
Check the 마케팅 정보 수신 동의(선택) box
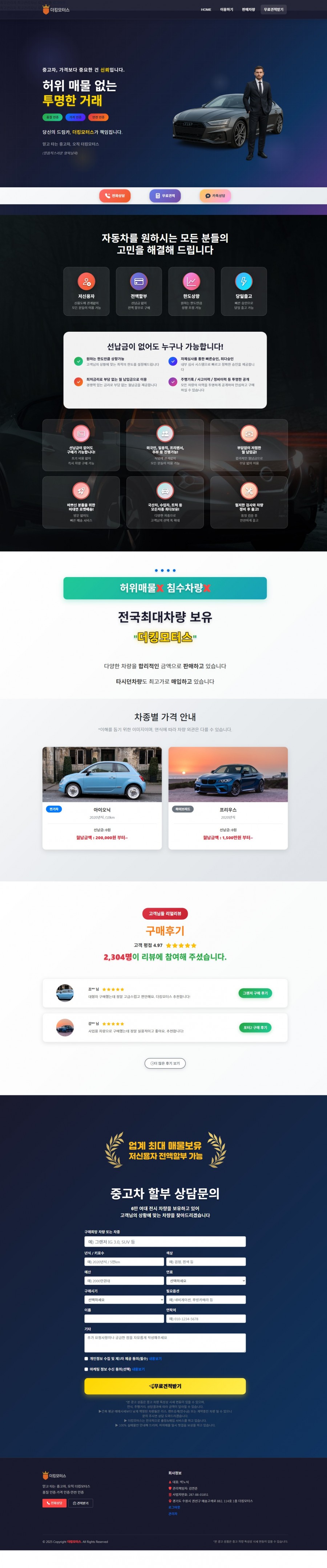coord(86,1369)
